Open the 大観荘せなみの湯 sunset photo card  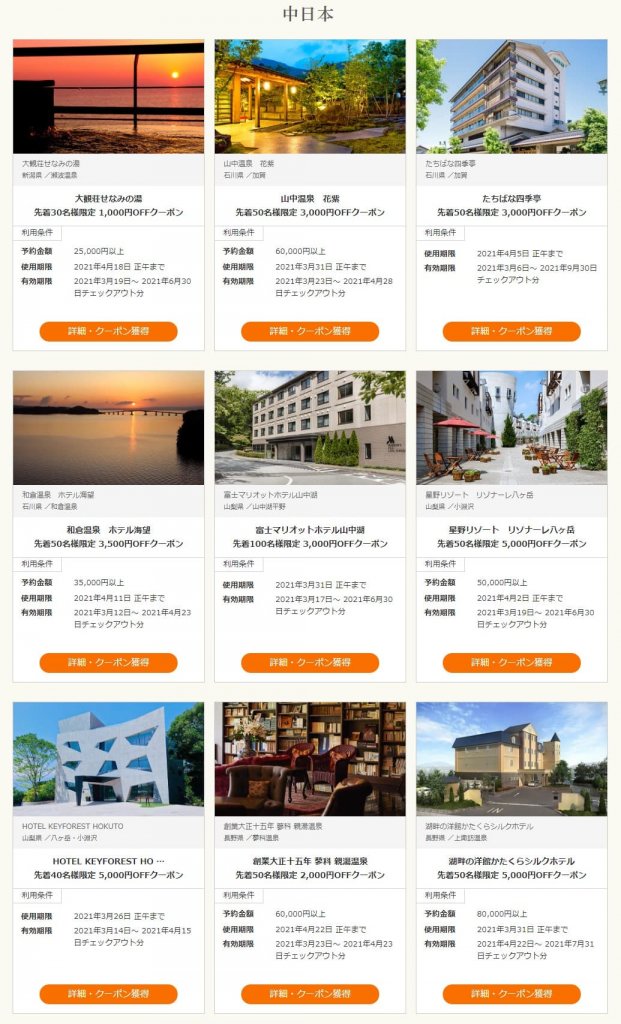click(108, 96)
